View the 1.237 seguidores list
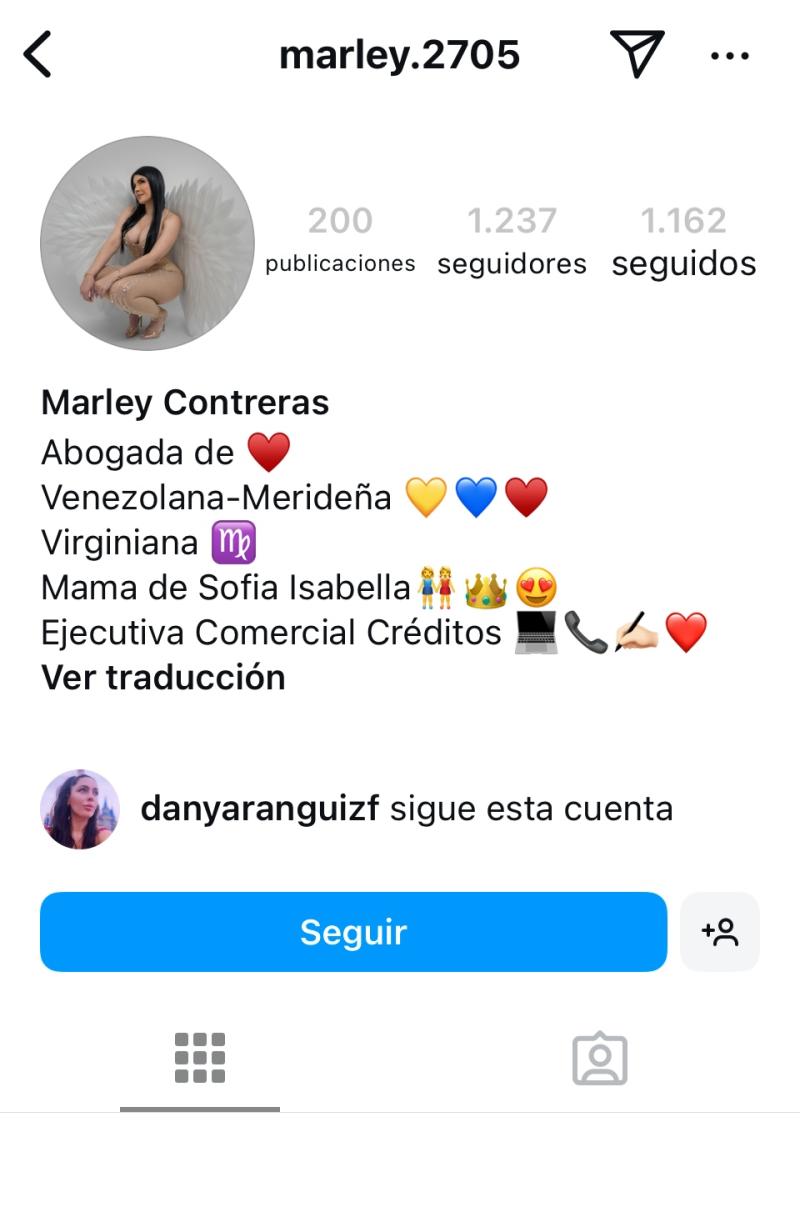800x1222 pixels. tap(512, 238)
